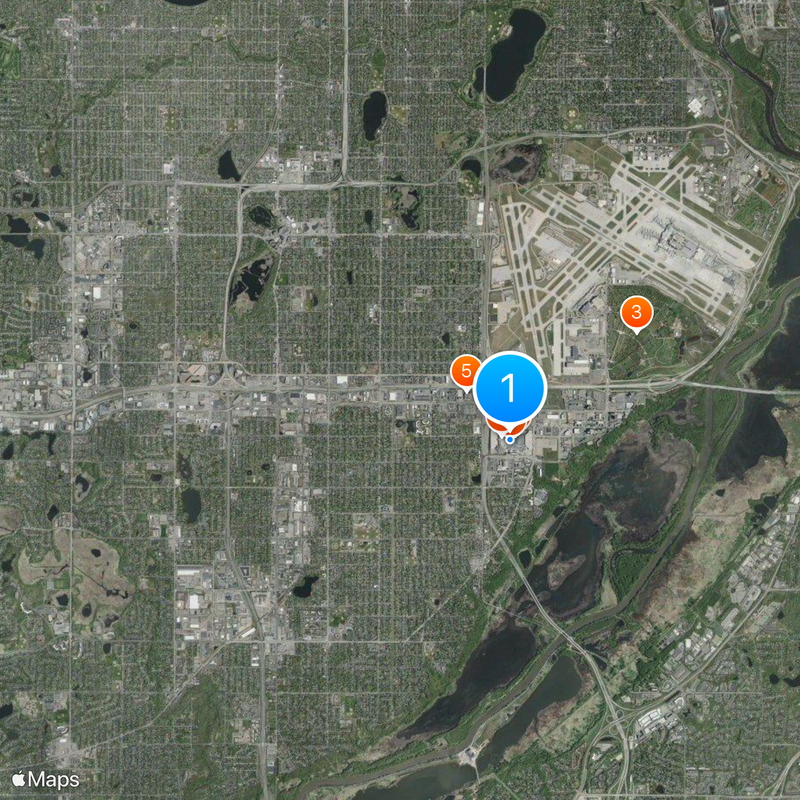
Task: Select the large blue pin numbered 1
Action: click(509, 387)
